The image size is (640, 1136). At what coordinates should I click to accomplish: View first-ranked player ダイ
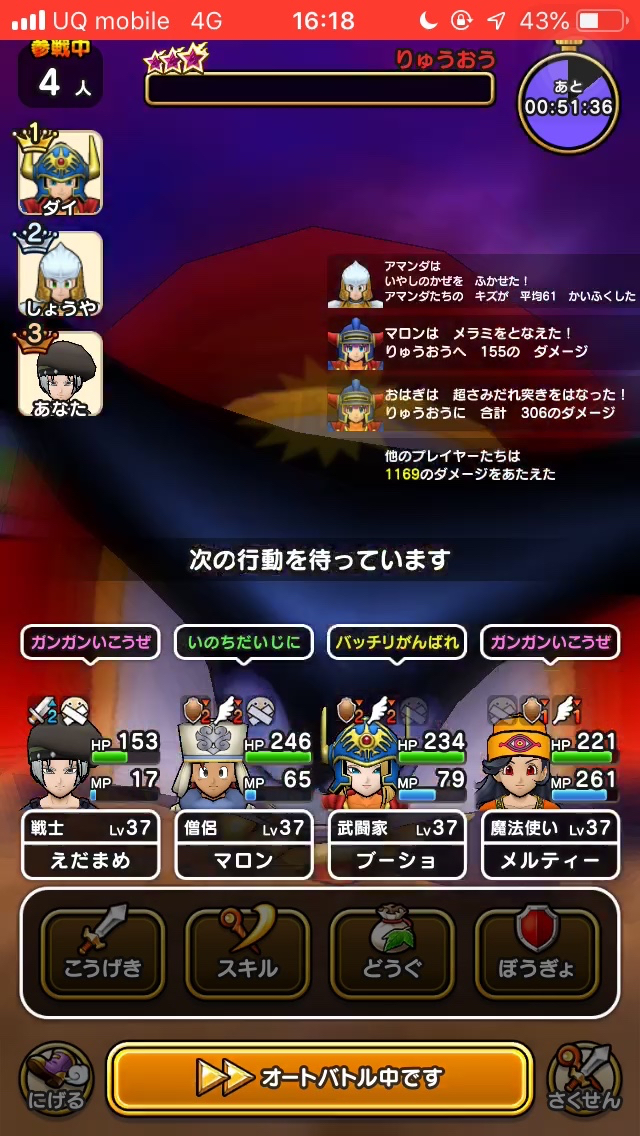(x=60, y=174)
